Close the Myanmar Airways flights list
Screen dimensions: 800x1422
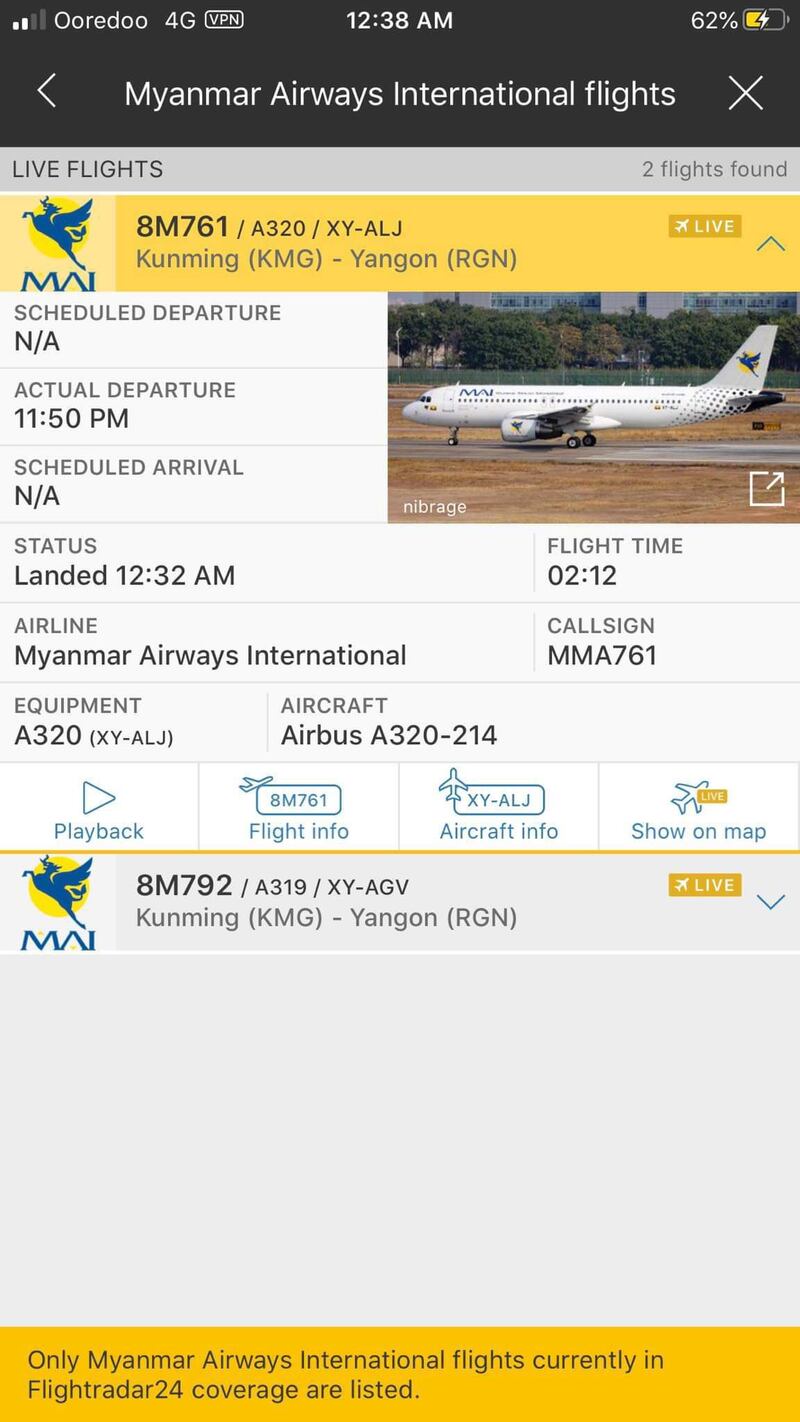(745, 93)
